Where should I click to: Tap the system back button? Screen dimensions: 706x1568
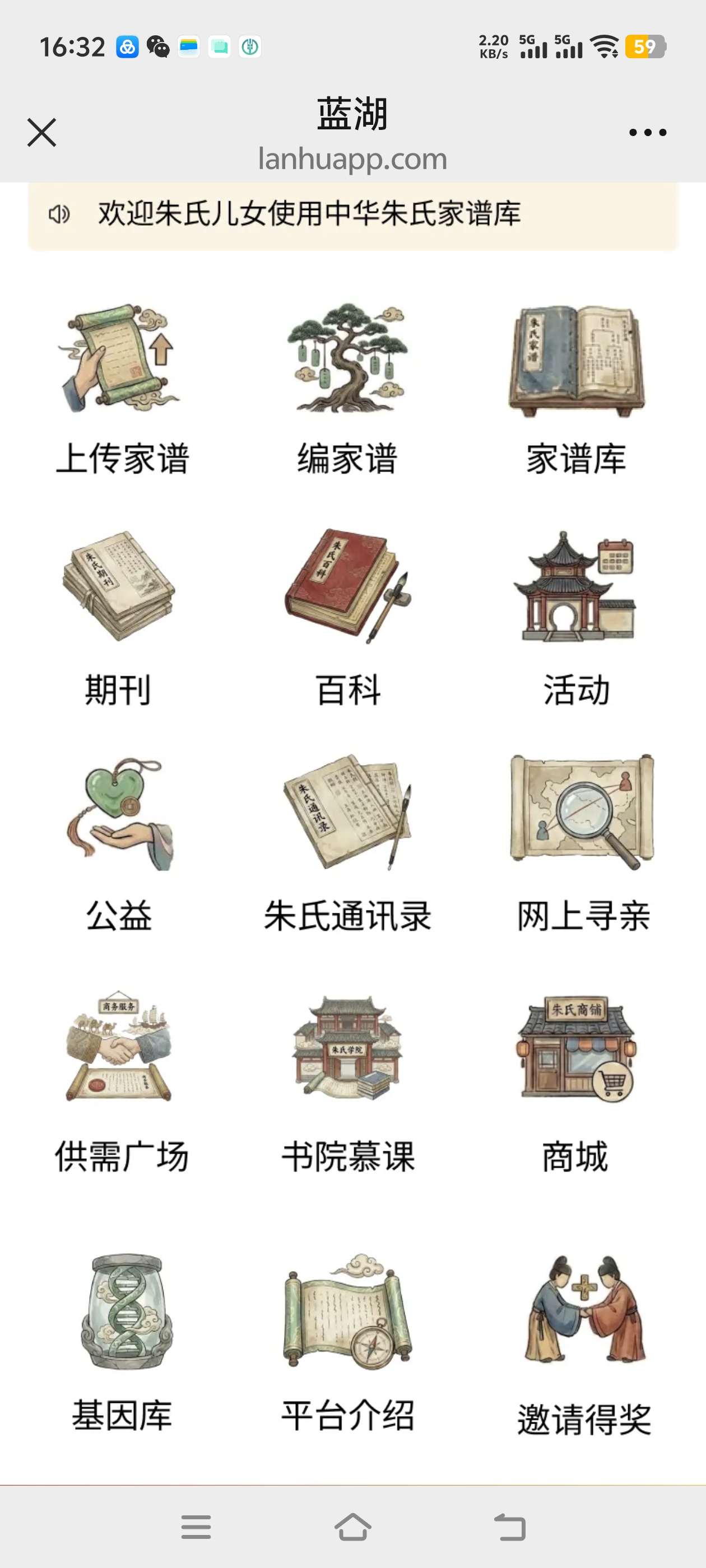tap(509, 1527)
